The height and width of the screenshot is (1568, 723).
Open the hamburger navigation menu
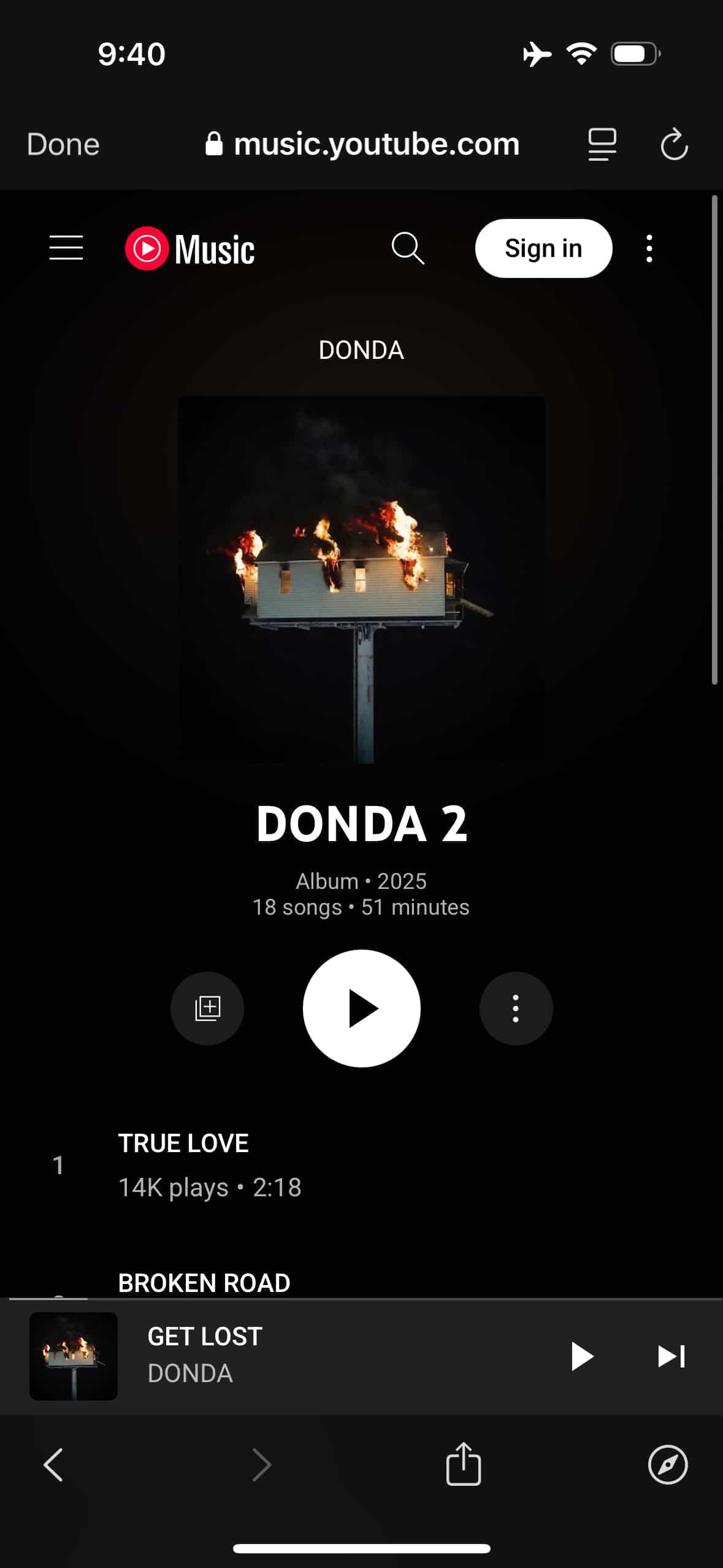66,248
